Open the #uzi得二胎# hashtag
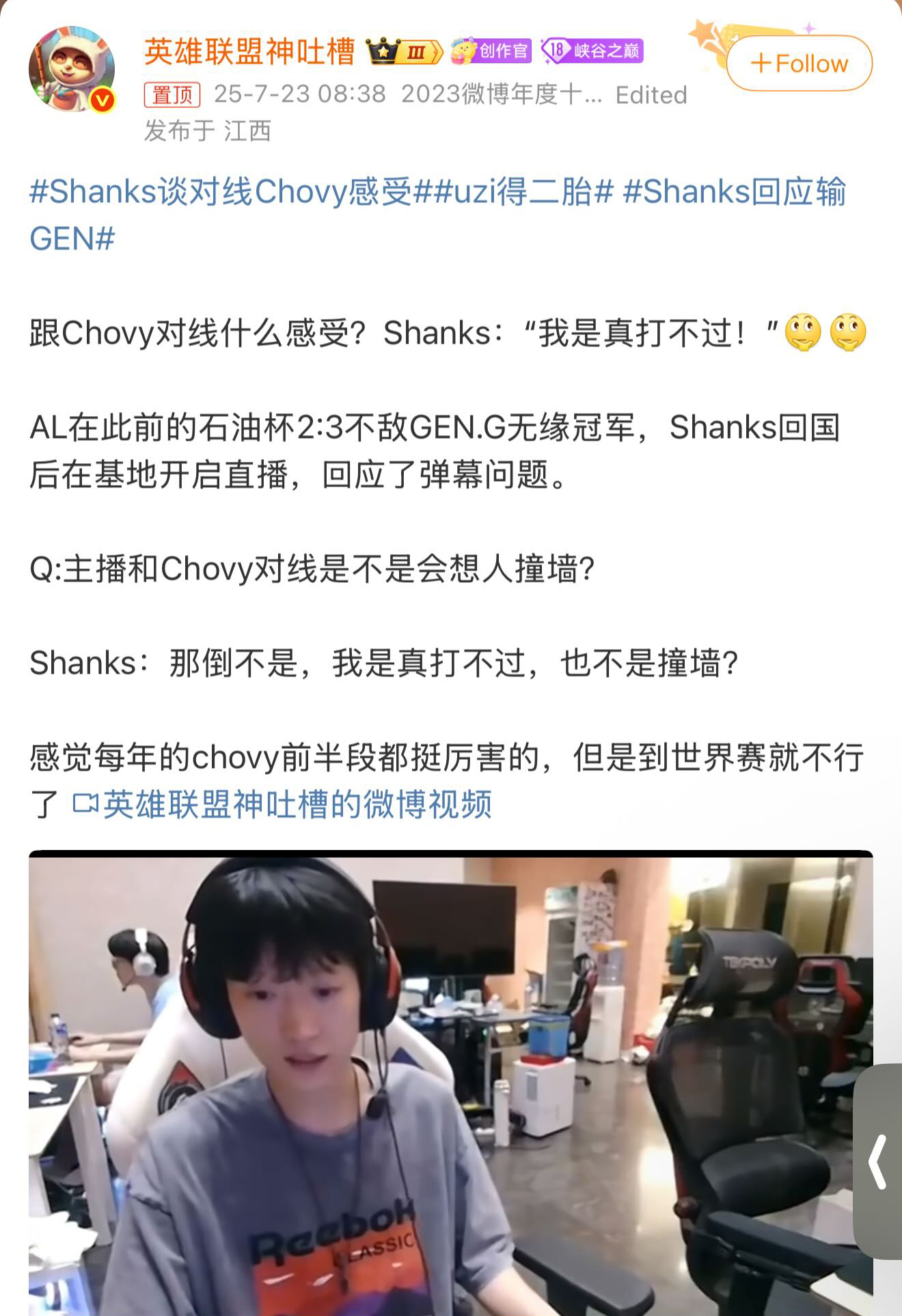Viewport: 902px width, 1316px height. [x=523, y=192]
